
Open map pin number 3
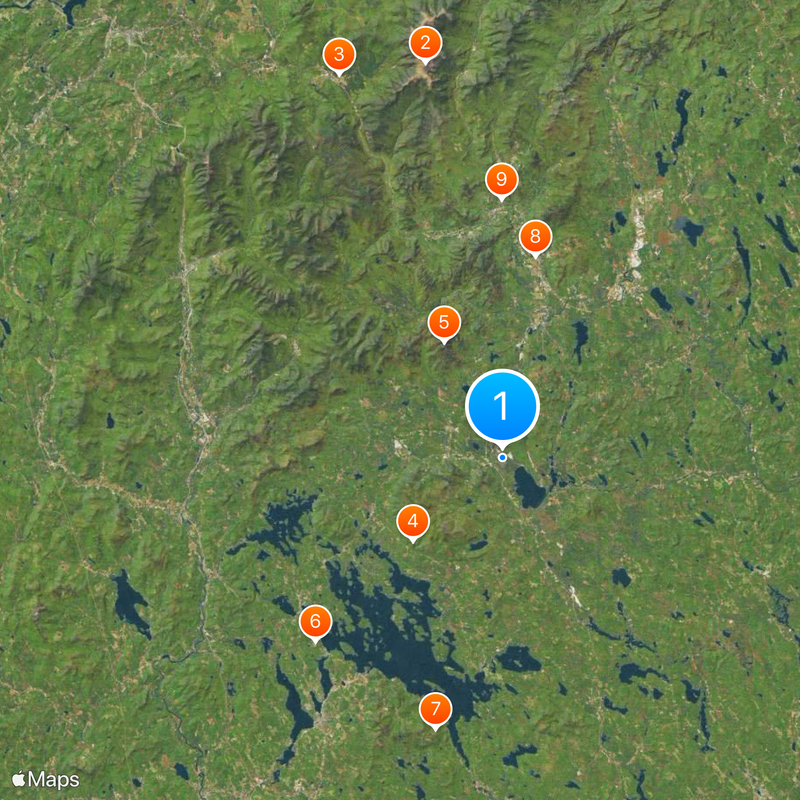point(339,54)
